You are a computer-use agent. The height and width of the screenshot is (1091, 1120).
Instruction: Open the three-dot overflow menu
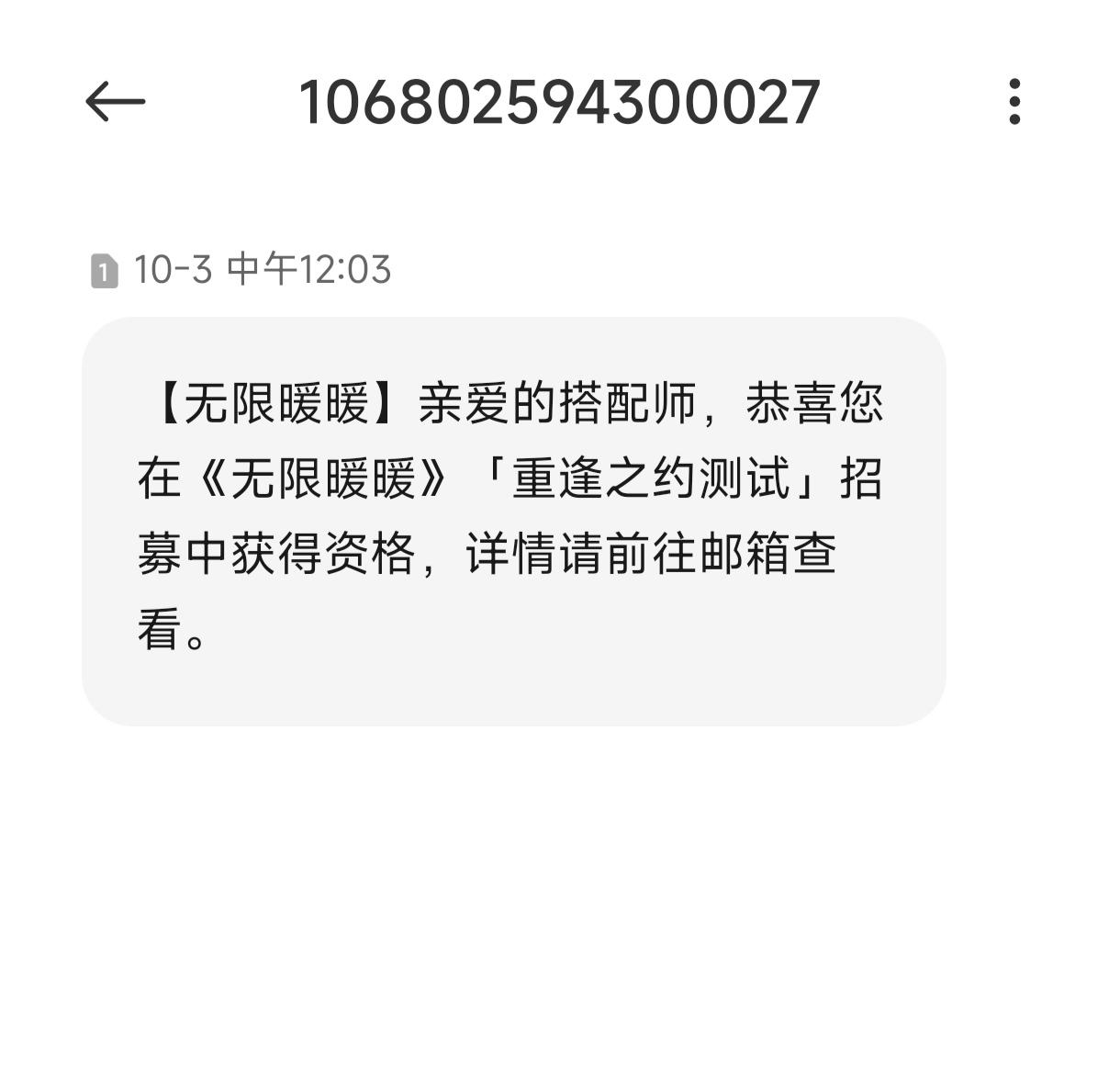(1014, 101)
